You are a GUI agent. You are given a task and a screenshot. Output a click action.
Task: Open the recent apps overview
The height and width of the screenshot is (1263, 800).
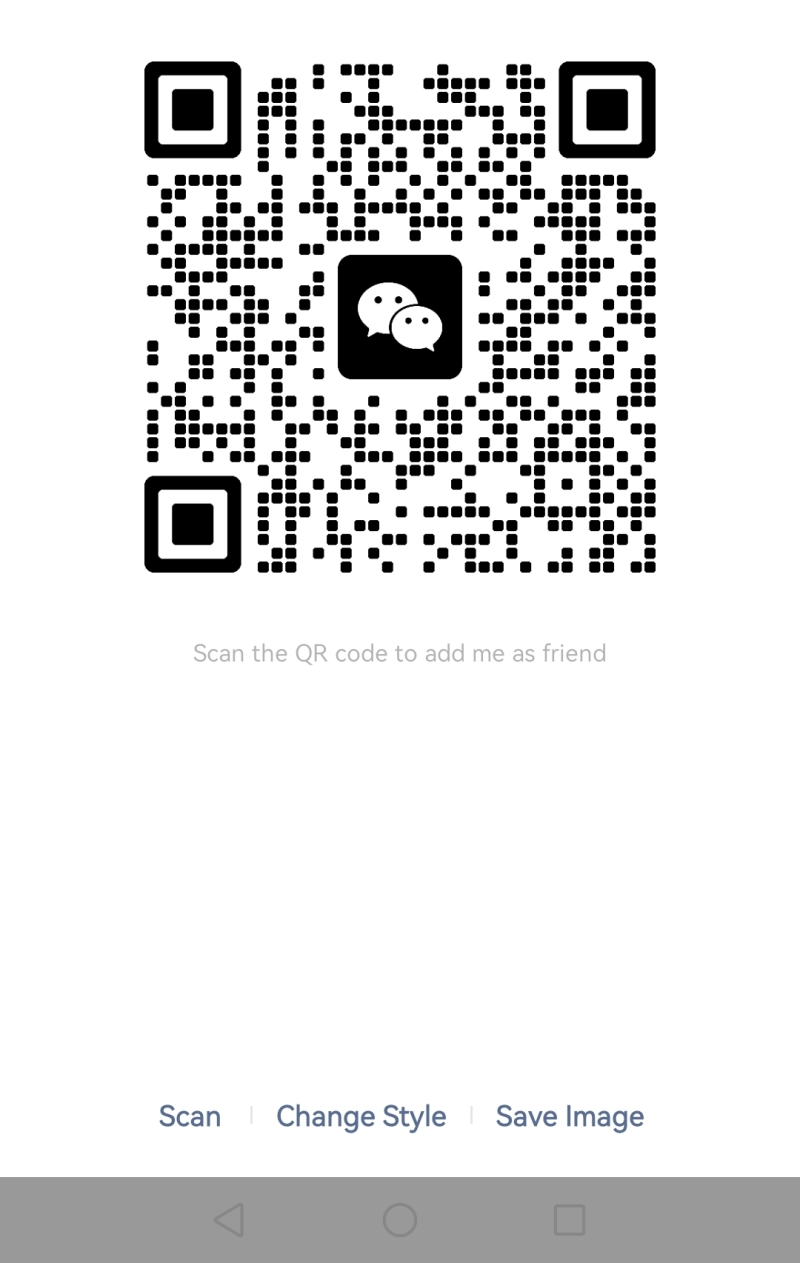coord(569,1220)
